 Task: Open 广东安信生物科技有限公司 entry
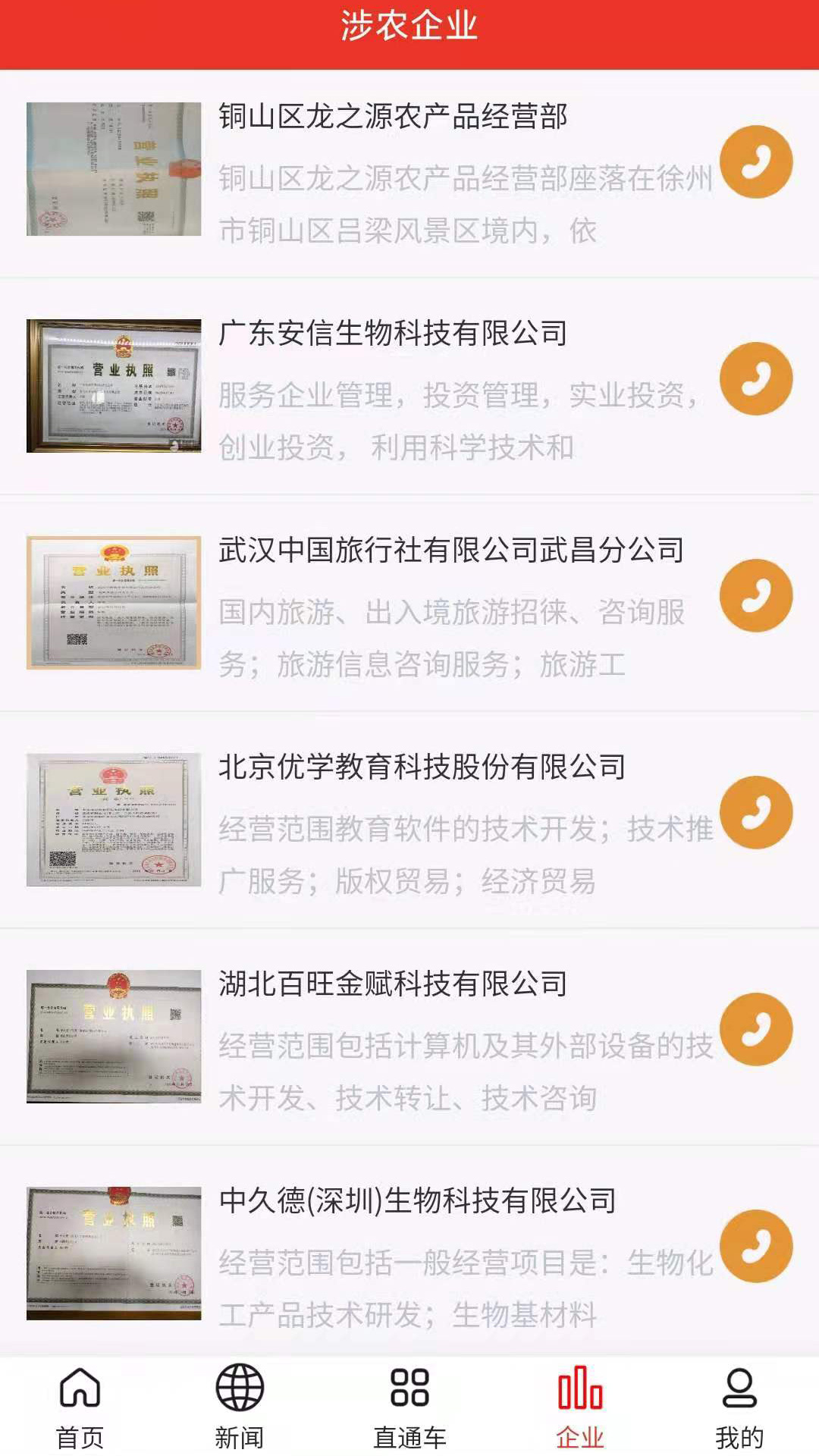(393, 334)
